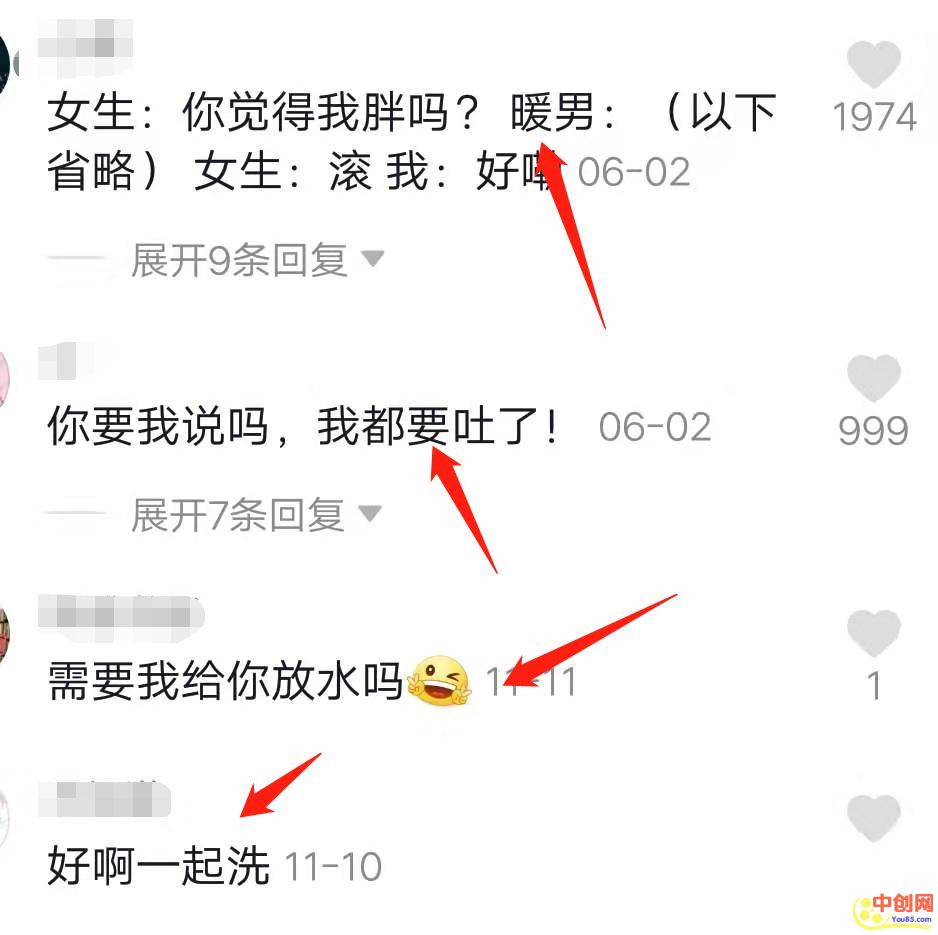Like the comment with 1974 likes
Viewport: 938px width, 935px height.
(873, 67)
